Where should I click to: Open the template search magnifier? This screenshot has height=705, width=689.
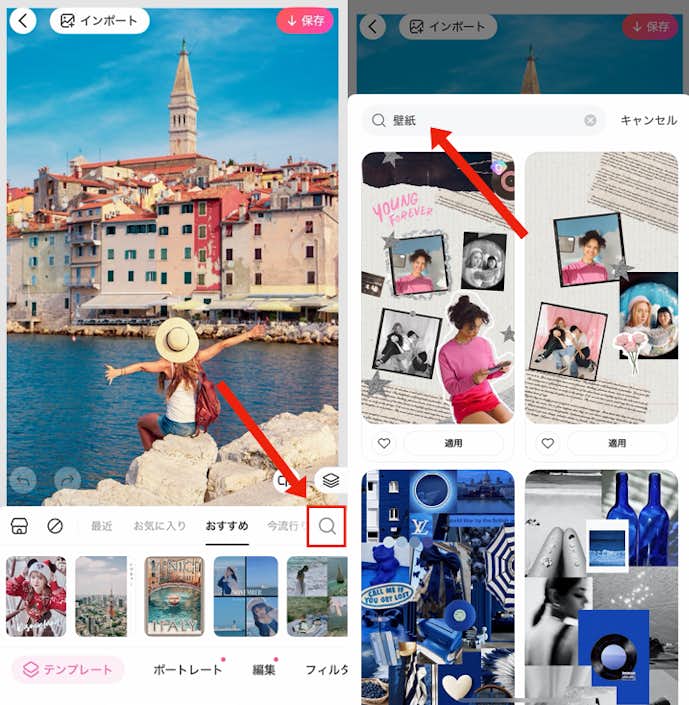327,525
